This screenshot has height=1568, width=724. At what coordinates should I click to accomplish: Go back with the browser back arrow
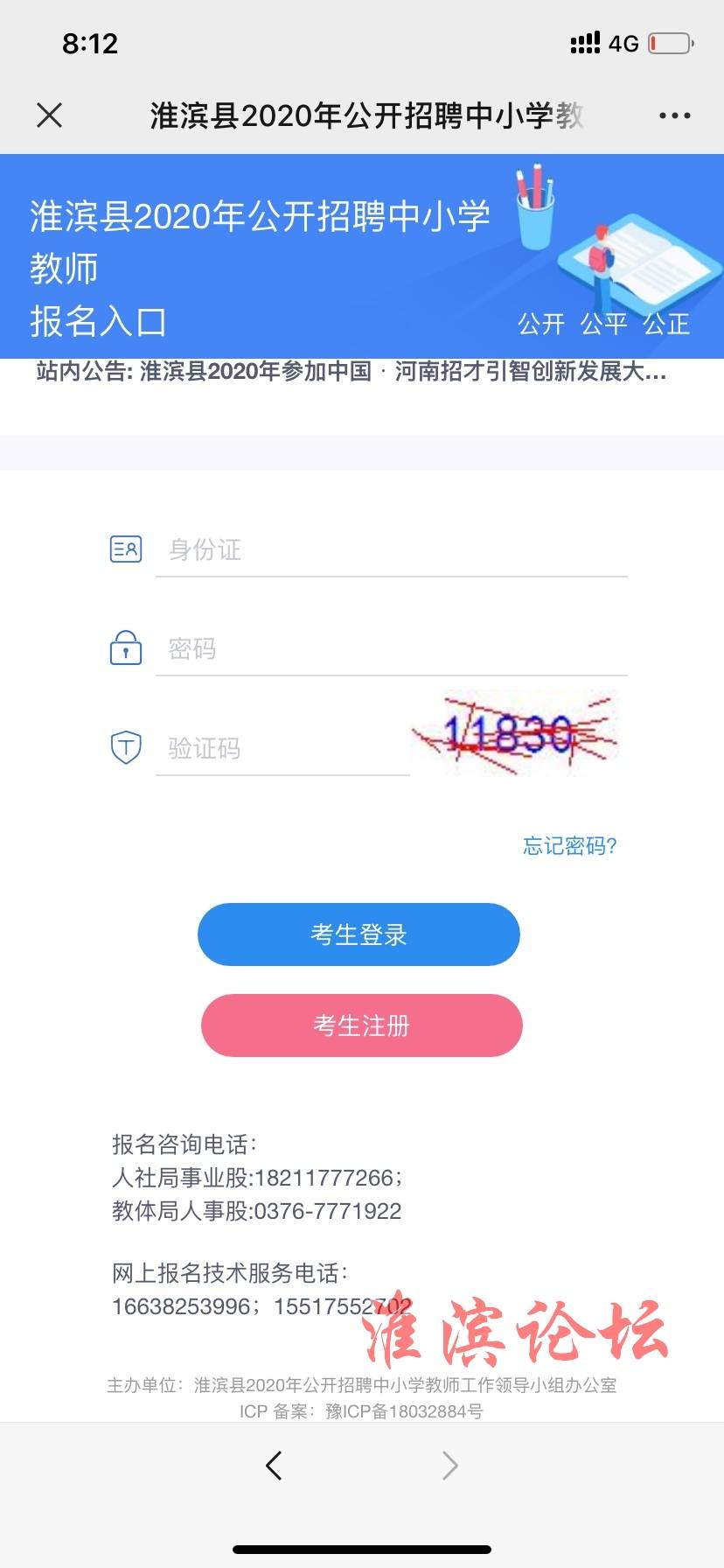[x=275, y=1466]
